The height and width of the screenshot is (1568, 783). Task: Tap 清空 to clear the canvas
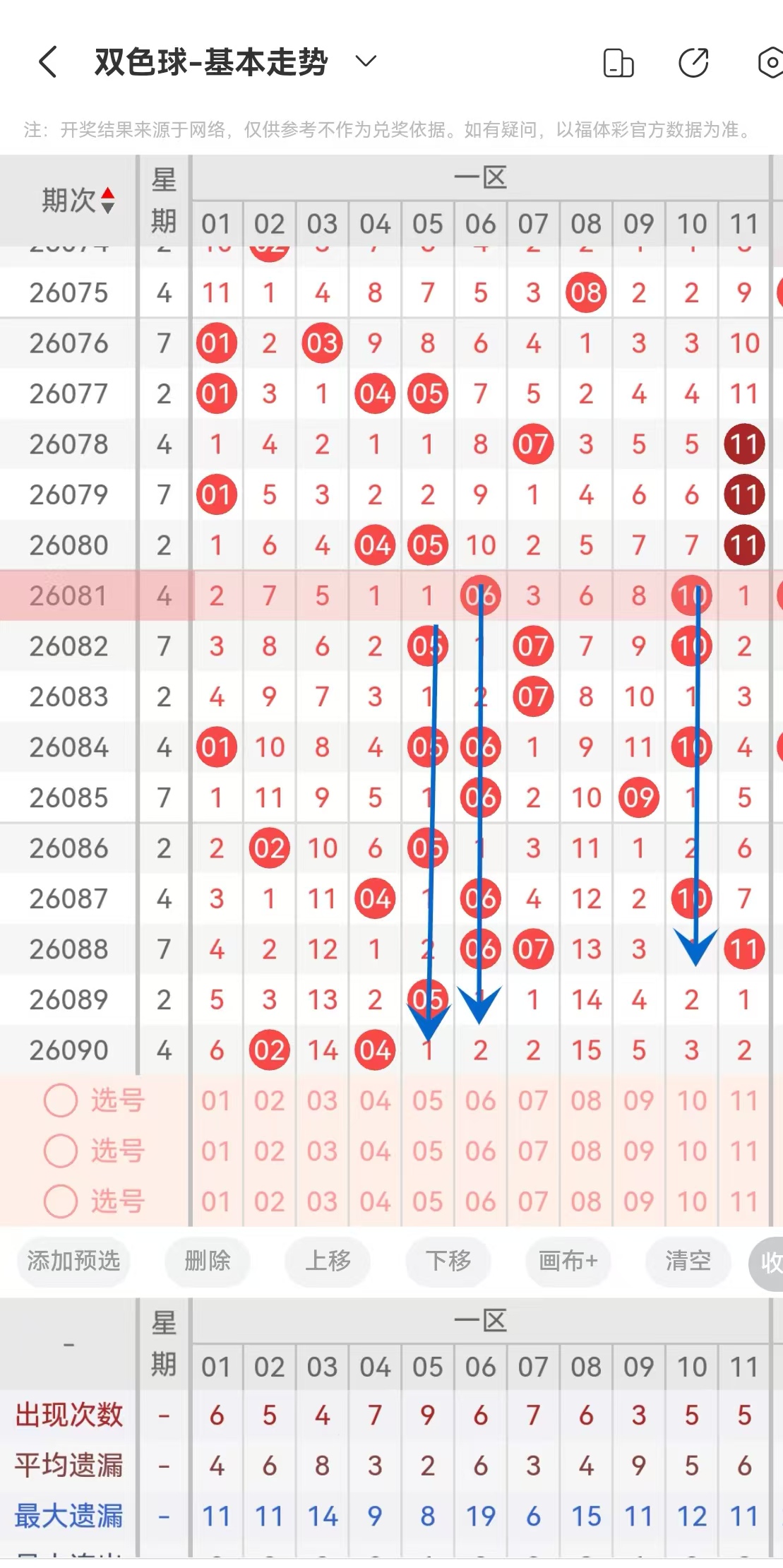688,1261
